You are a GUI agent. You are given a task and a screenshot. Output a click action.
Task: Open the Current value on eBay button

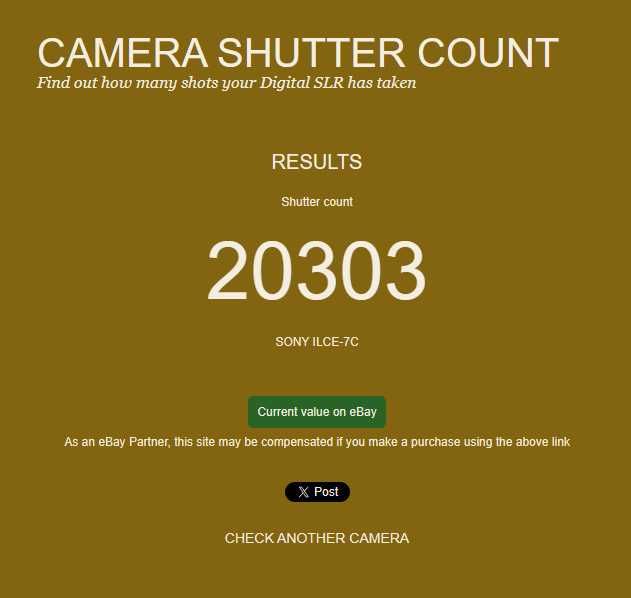click(x=317, y=412)
